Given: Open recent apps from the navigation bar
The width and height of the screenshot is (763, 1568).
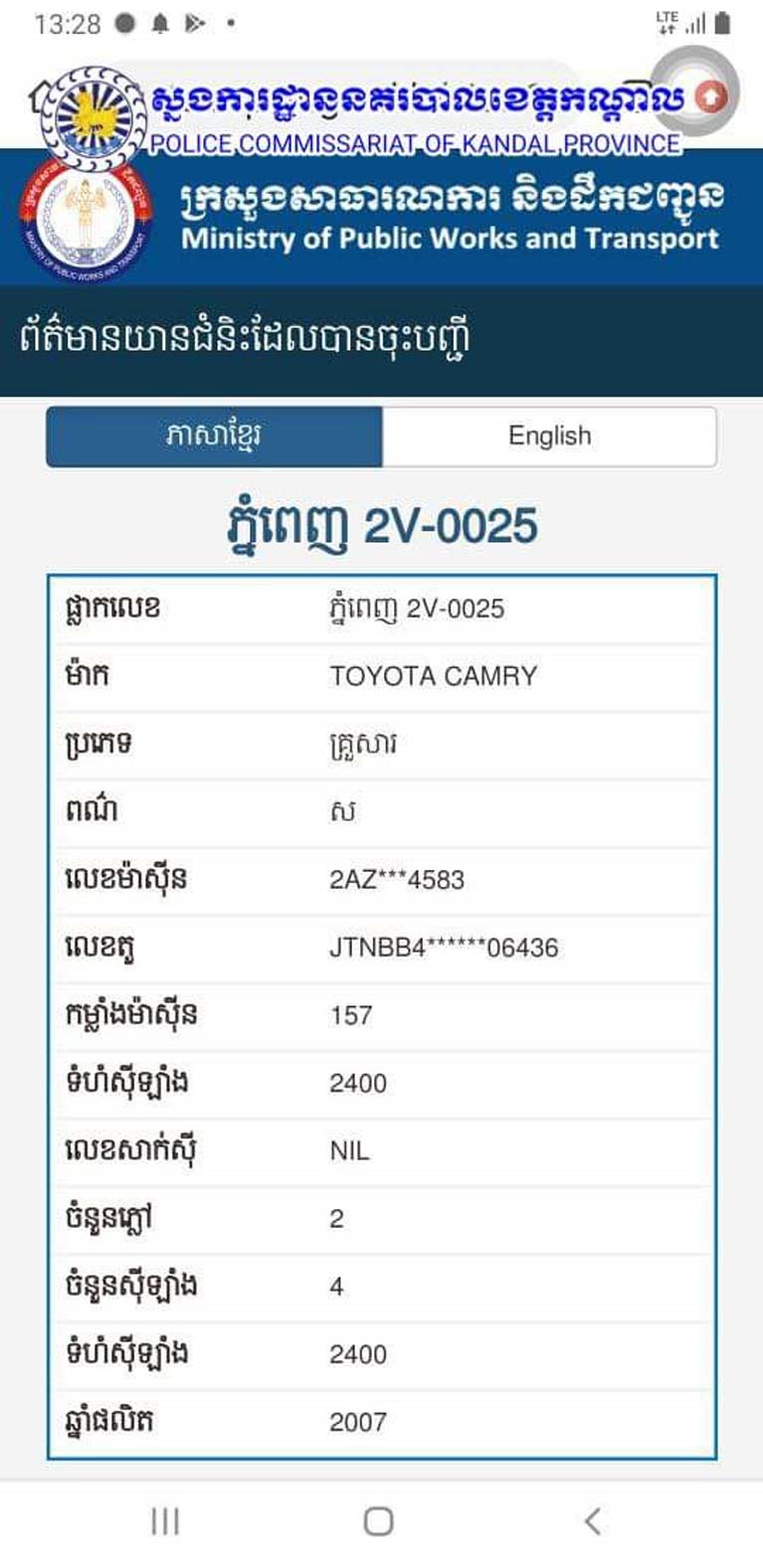Looking at the screenshot, I should pyautogui.click(x=165, y=1520).
